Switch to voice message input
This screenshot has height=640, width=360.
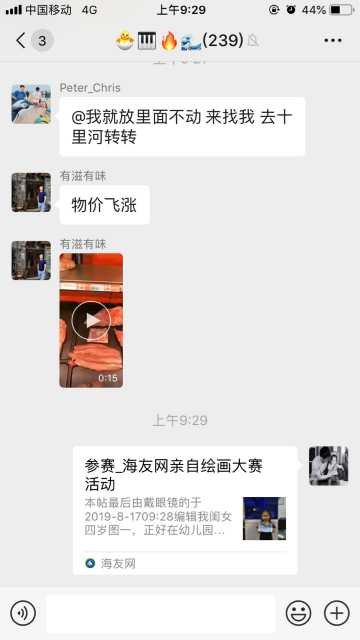(x=23, y=613)
